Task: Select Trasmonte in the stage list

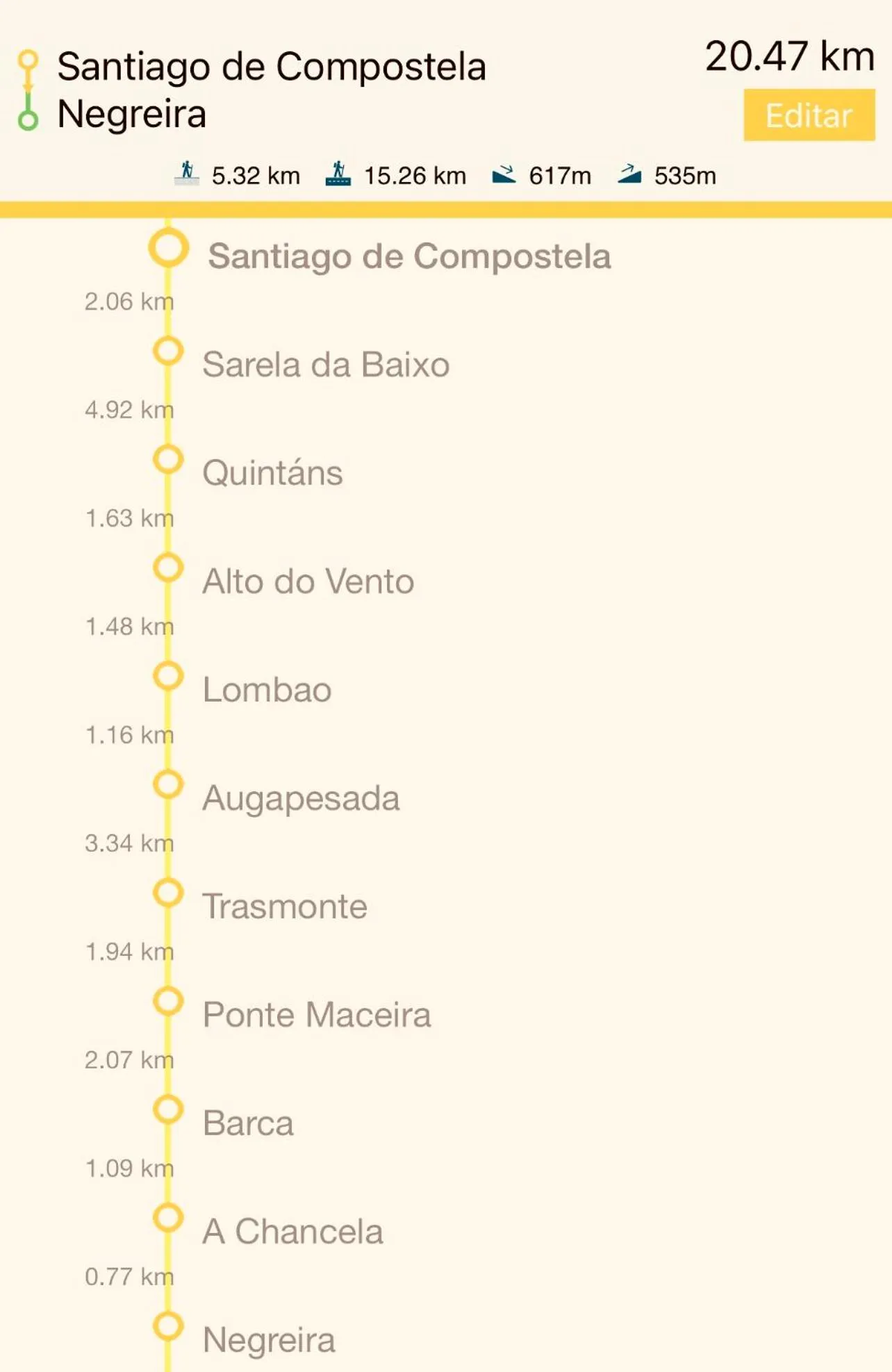Action: [x=285, y=907]
